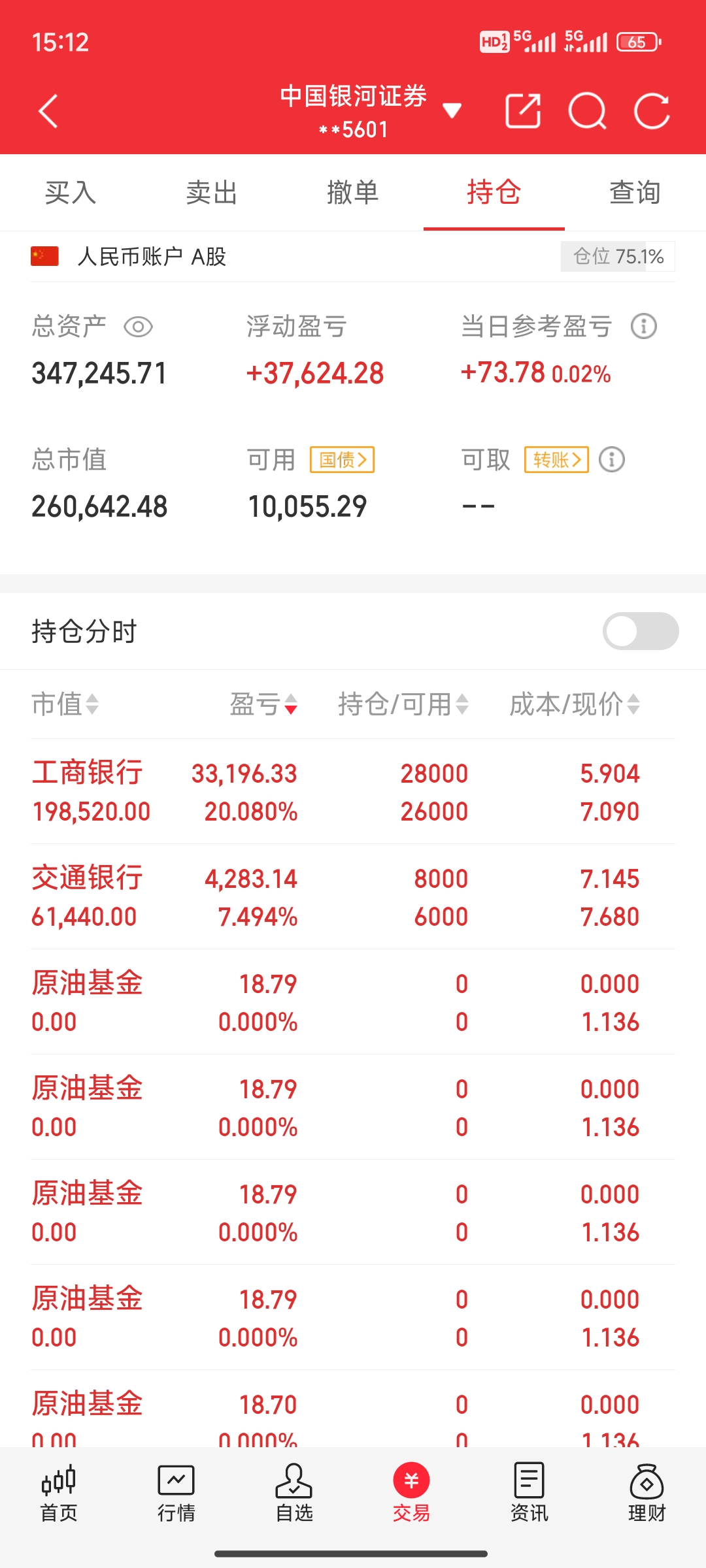This screenshot has height=1568, width=706.
Task: Sort holdings by 市值
Action: 65,704
